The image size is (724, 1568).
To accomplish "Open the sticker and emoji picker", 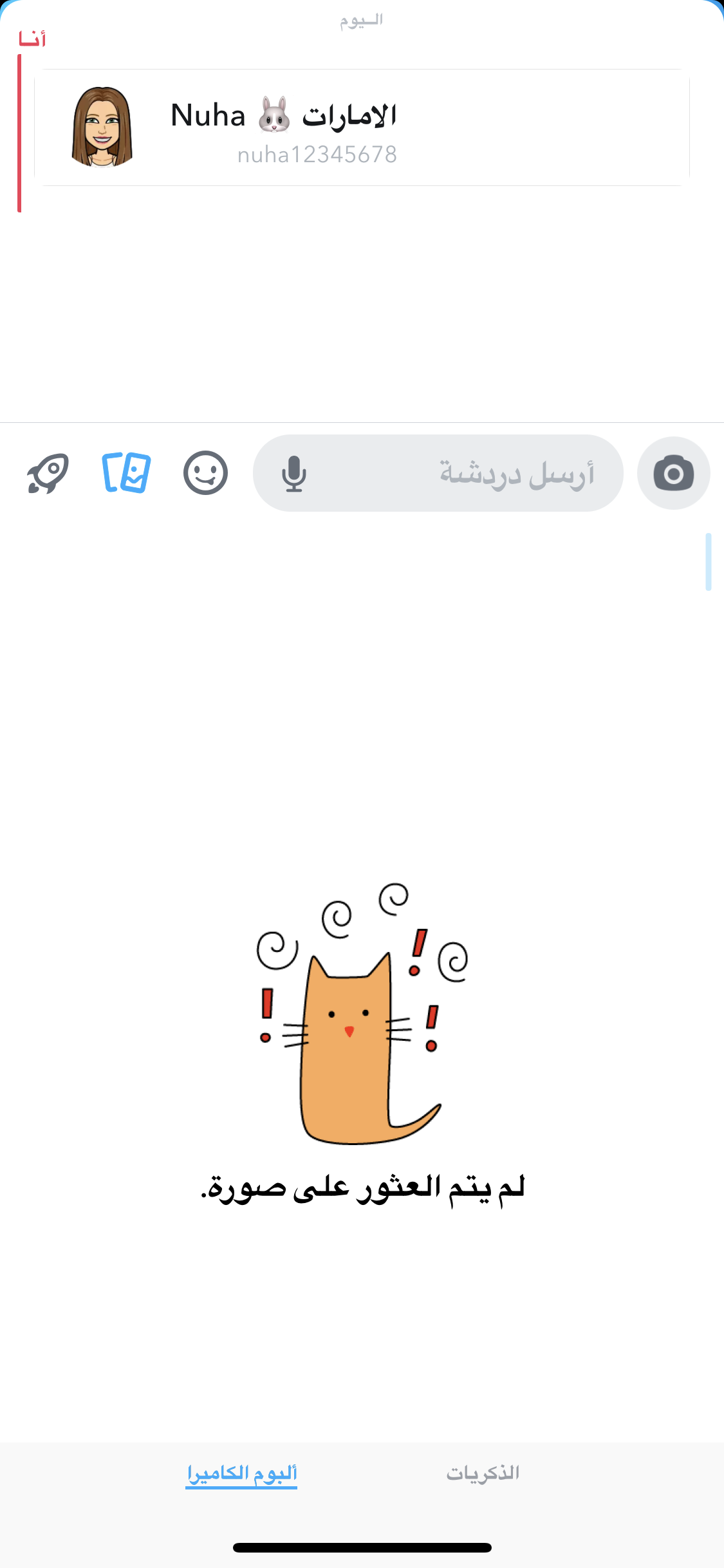I will pos(205,473).
